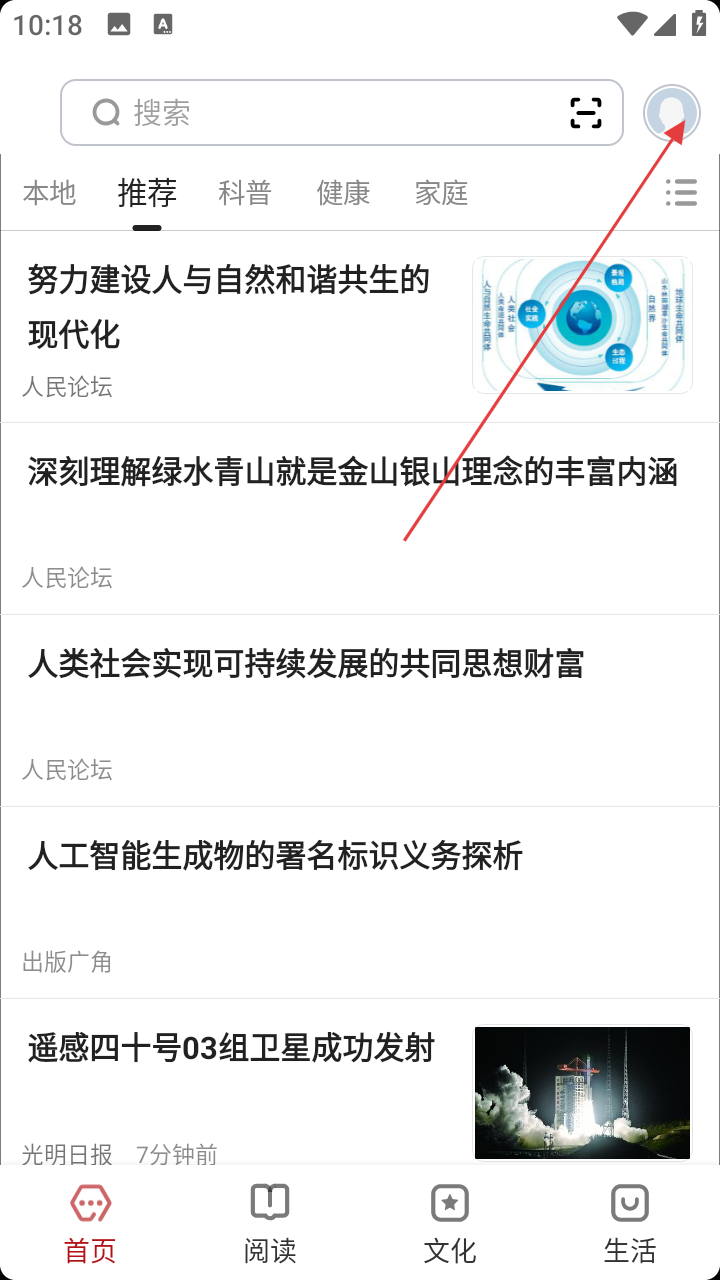Open the profile avatar
The width and height of the screenshot is (720, 1280).
[x=671, y=113]
